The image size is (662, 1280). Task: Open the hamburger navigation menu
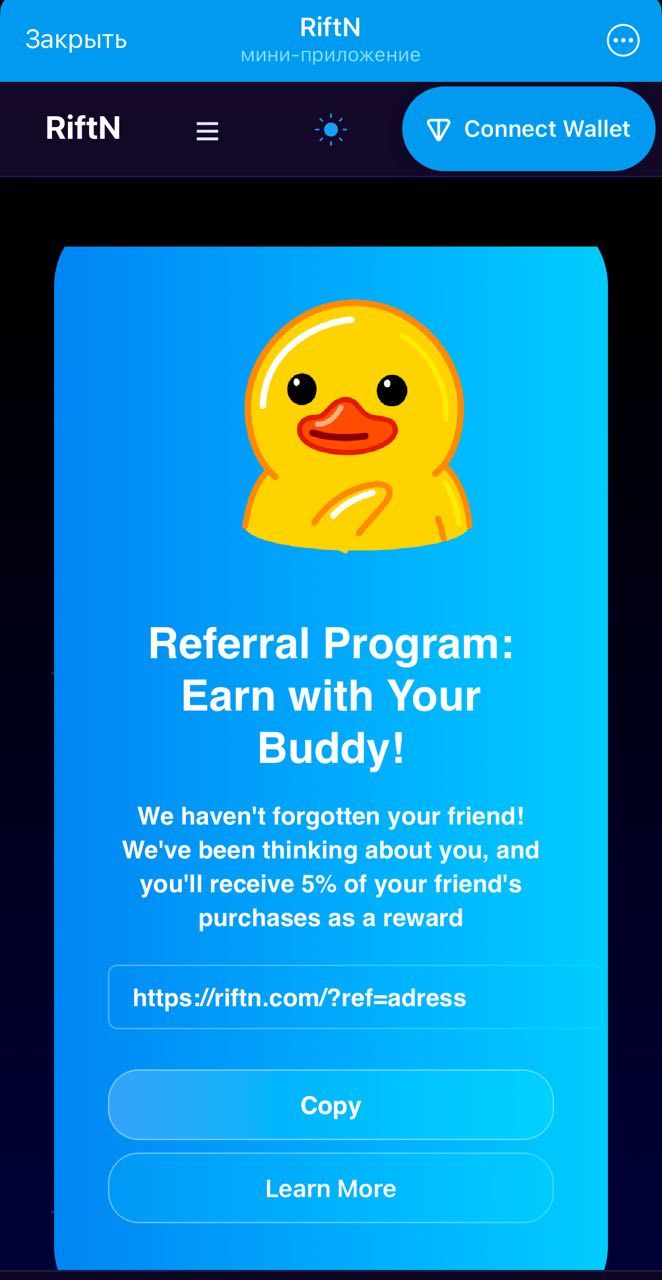pos(207,131)
